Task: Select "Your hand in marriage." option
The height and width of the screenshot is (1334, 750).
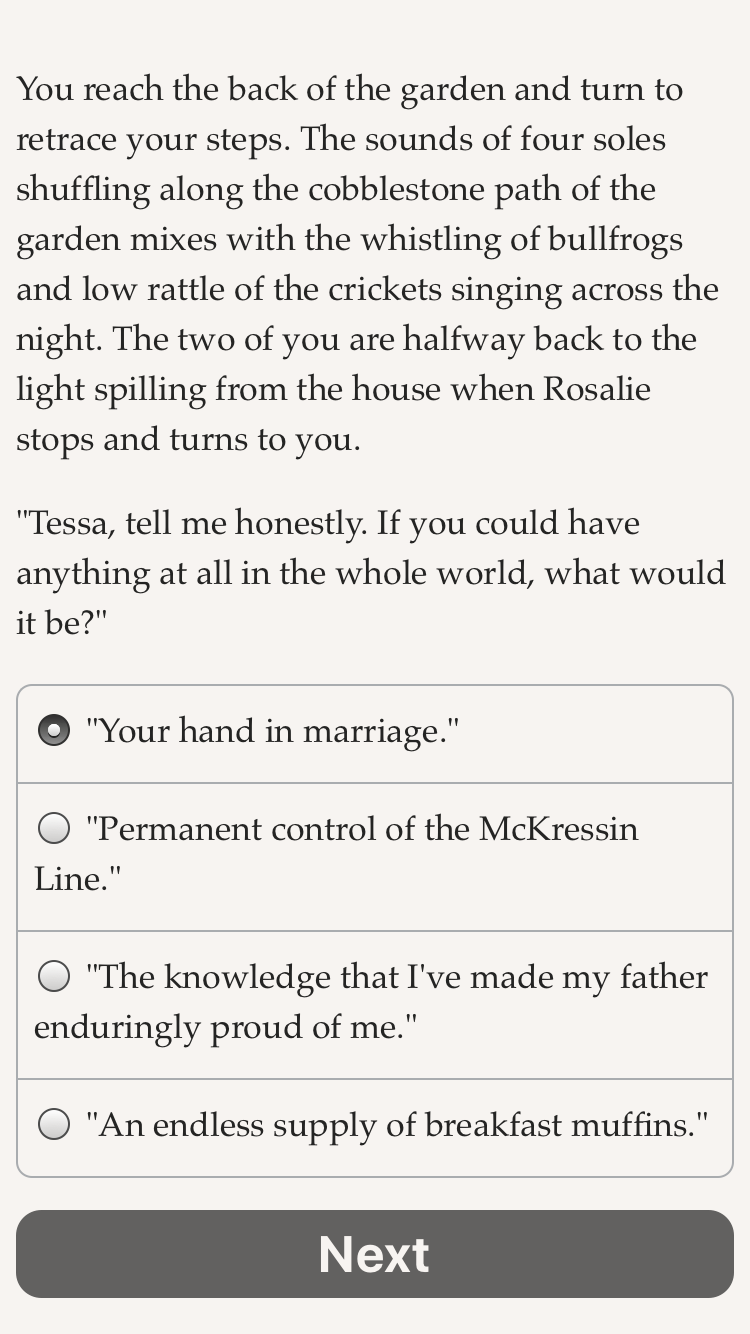Action: point(375,734)
